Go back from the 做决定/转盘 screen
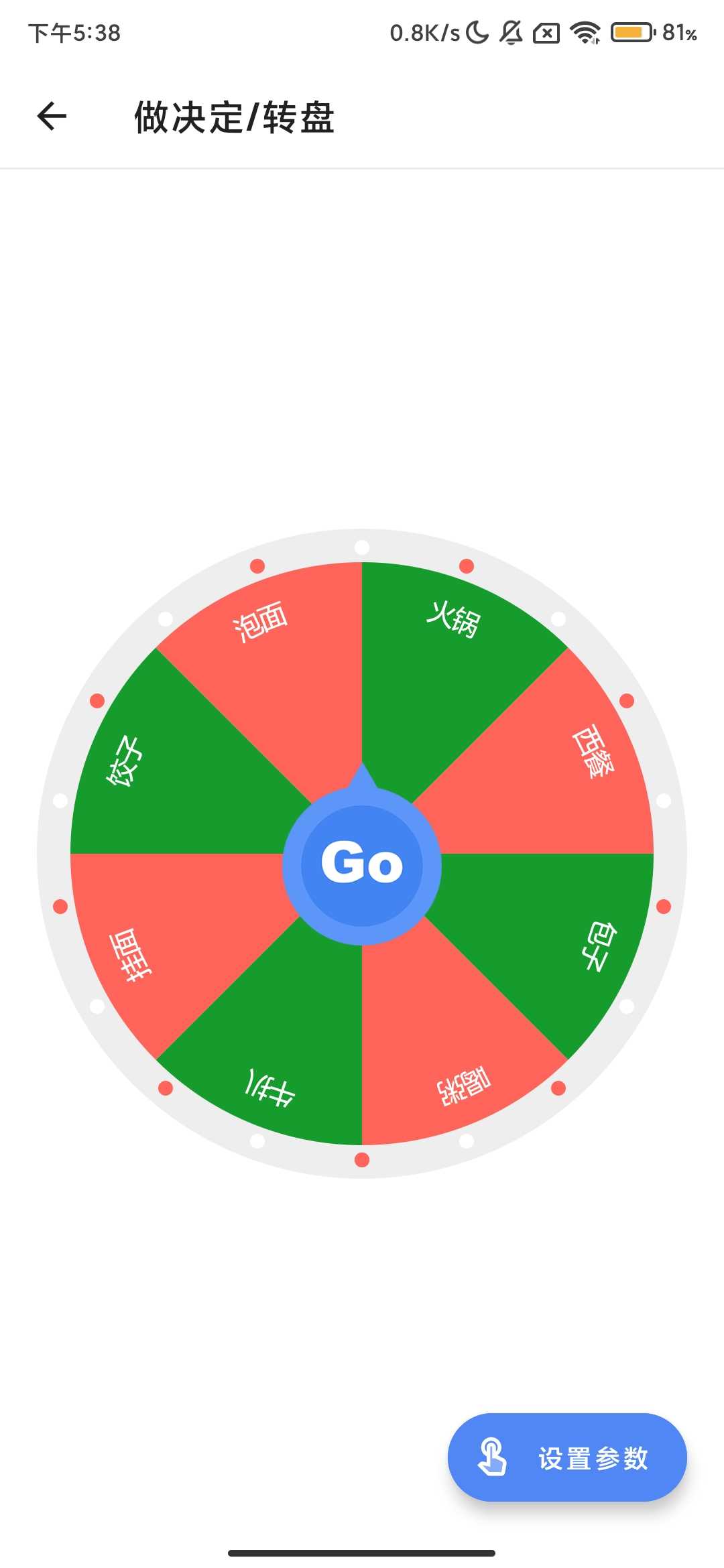The width and height of the screenshot is (724, 1568). coord(52,117)
